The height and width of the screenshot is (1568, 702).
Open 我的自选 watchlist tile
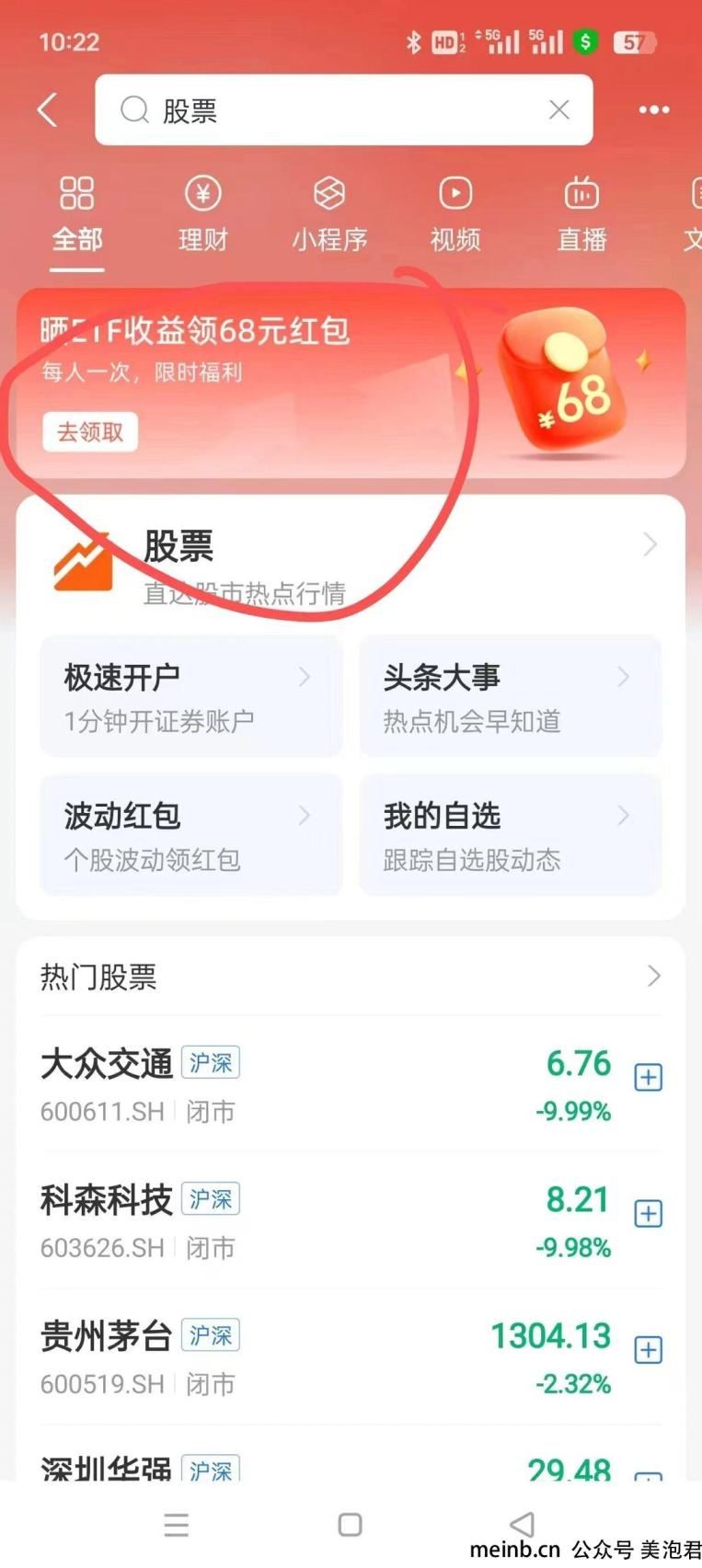point(510,835)
